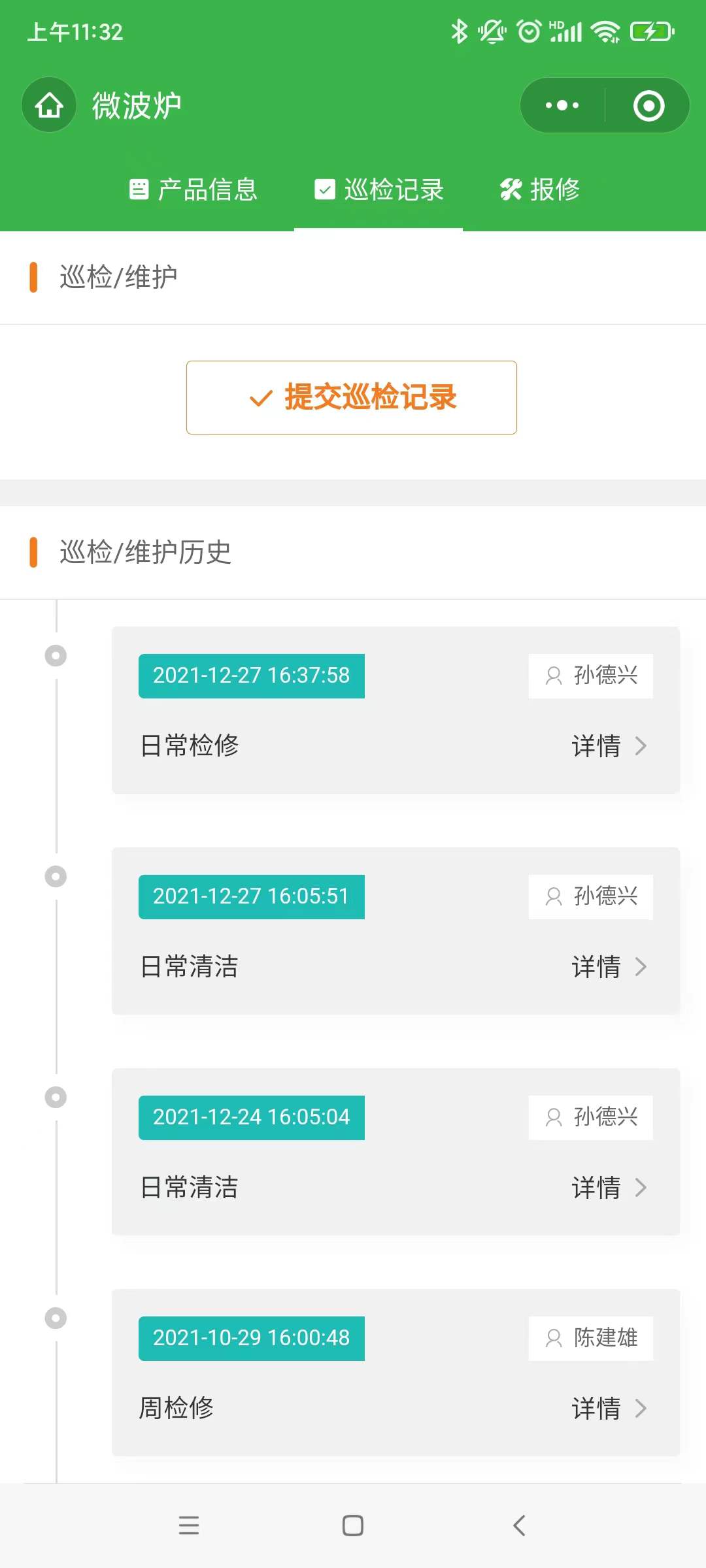The height and width of the screenshot is (1568, 706).
Task: Select the 巡检记录 tab
Action: pyautogui.click(x=378, y=189)
